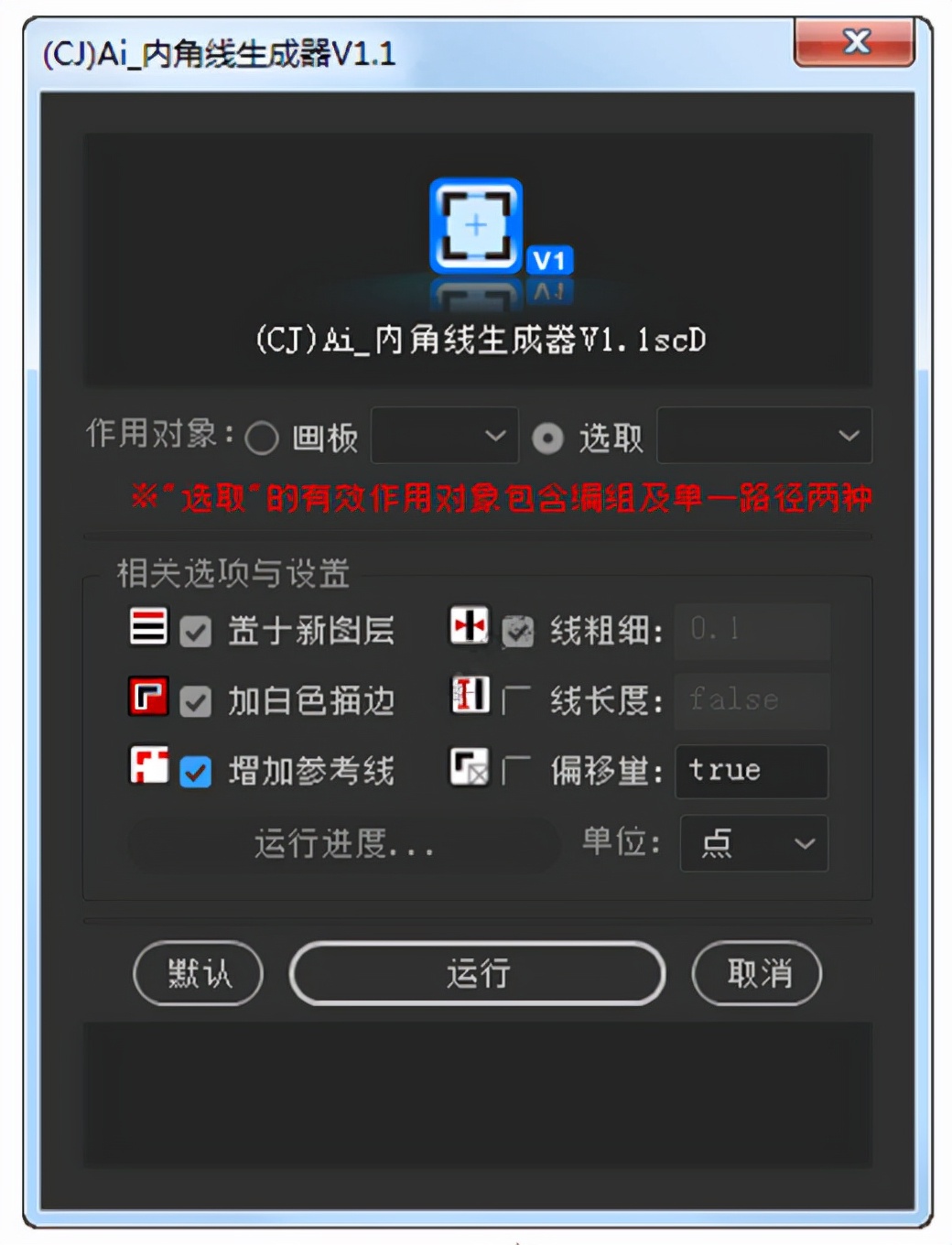The height and width of the screenshot is (1245, 952).
Task: Disable the 盖于新图层 checkbox
Action: click(x=195, y=629)
